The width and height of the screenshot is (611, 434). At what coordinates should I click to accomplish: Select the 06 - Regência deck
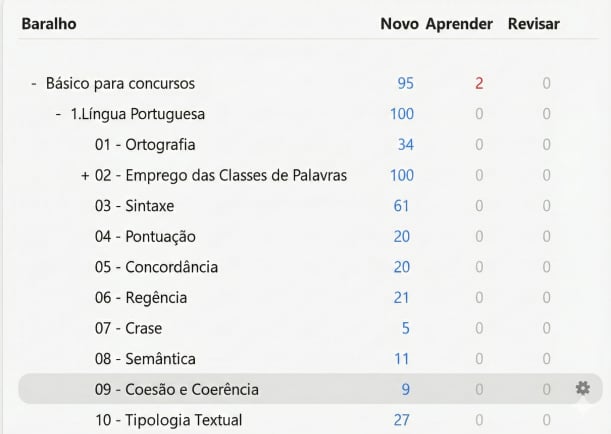point(141,298)
